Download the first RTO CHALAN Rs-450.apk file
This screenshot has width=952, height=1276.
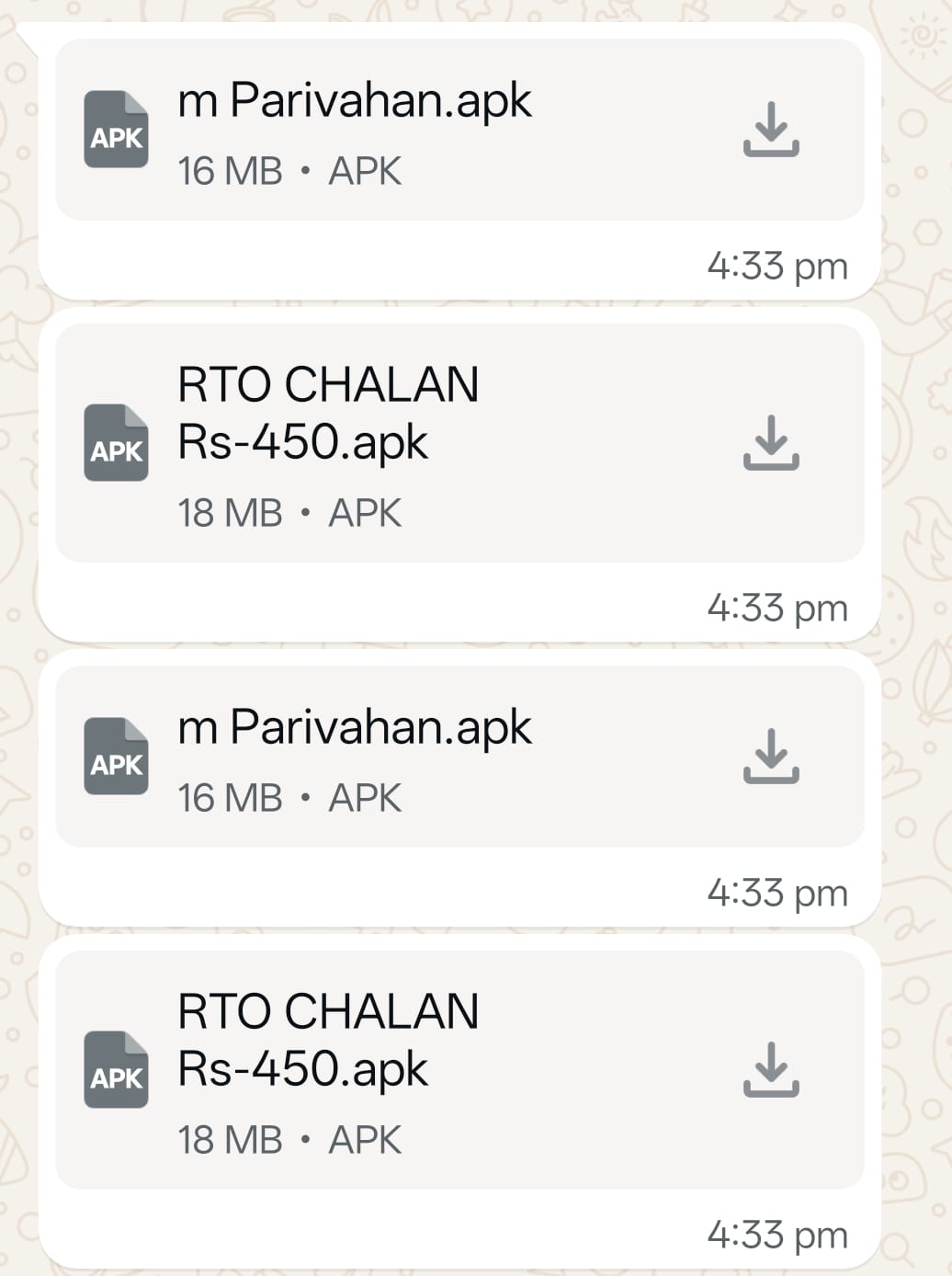(x=770, y=443)
